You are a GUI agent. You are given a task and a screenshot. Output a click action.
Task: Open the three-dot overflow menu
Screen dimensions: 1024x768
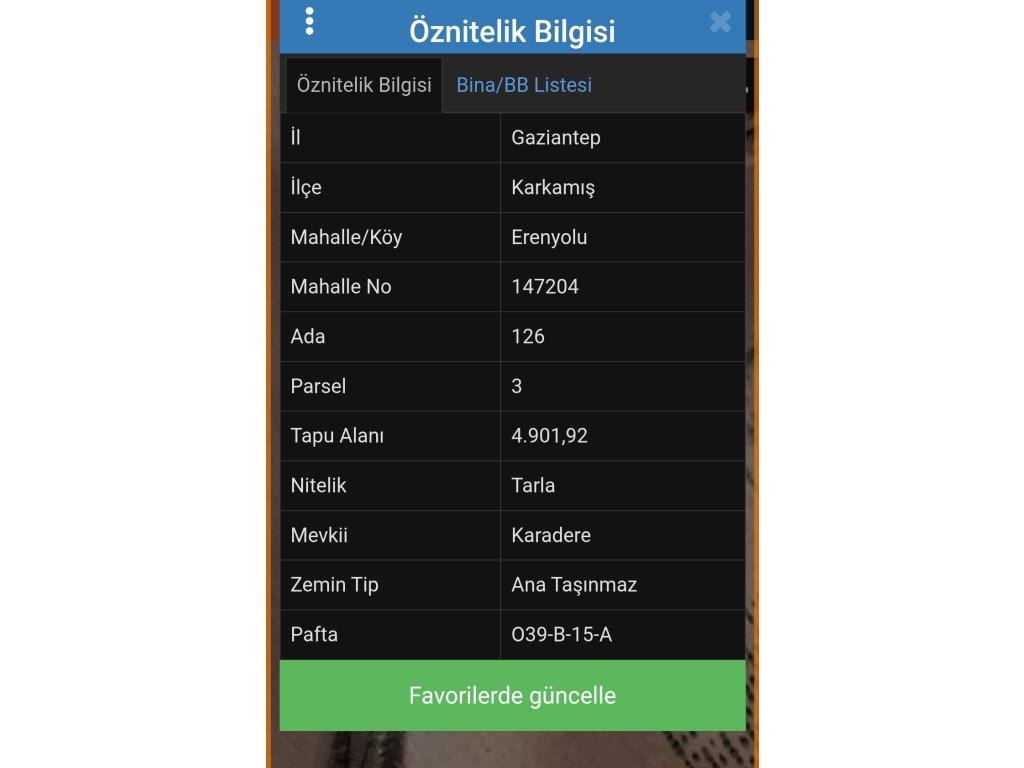(x=310, y=21)
